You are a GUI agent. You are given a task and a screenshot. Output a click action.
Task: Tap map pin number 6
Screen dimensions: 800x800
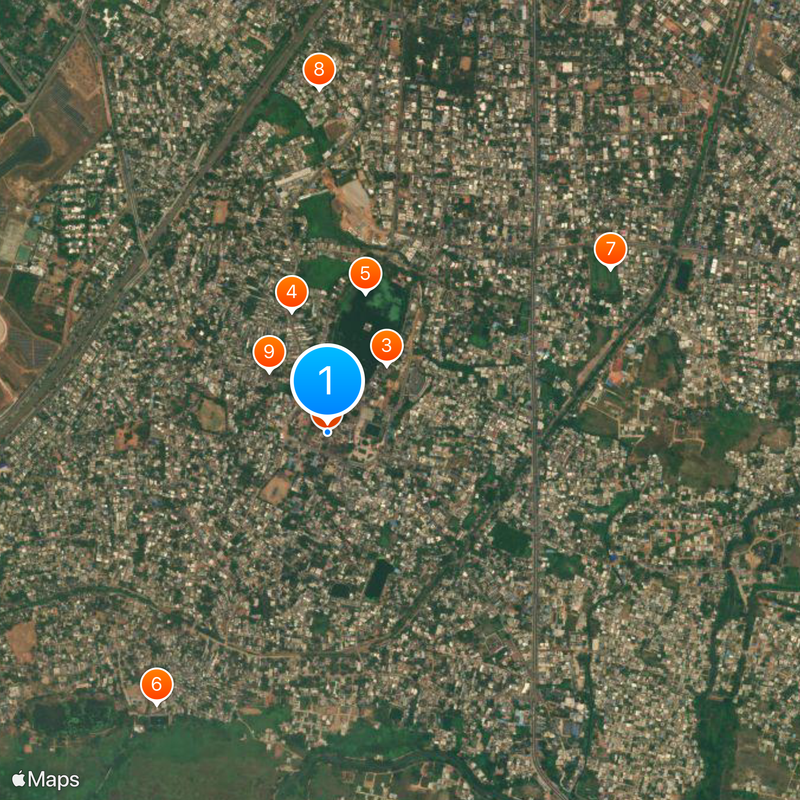coord(156,684)
